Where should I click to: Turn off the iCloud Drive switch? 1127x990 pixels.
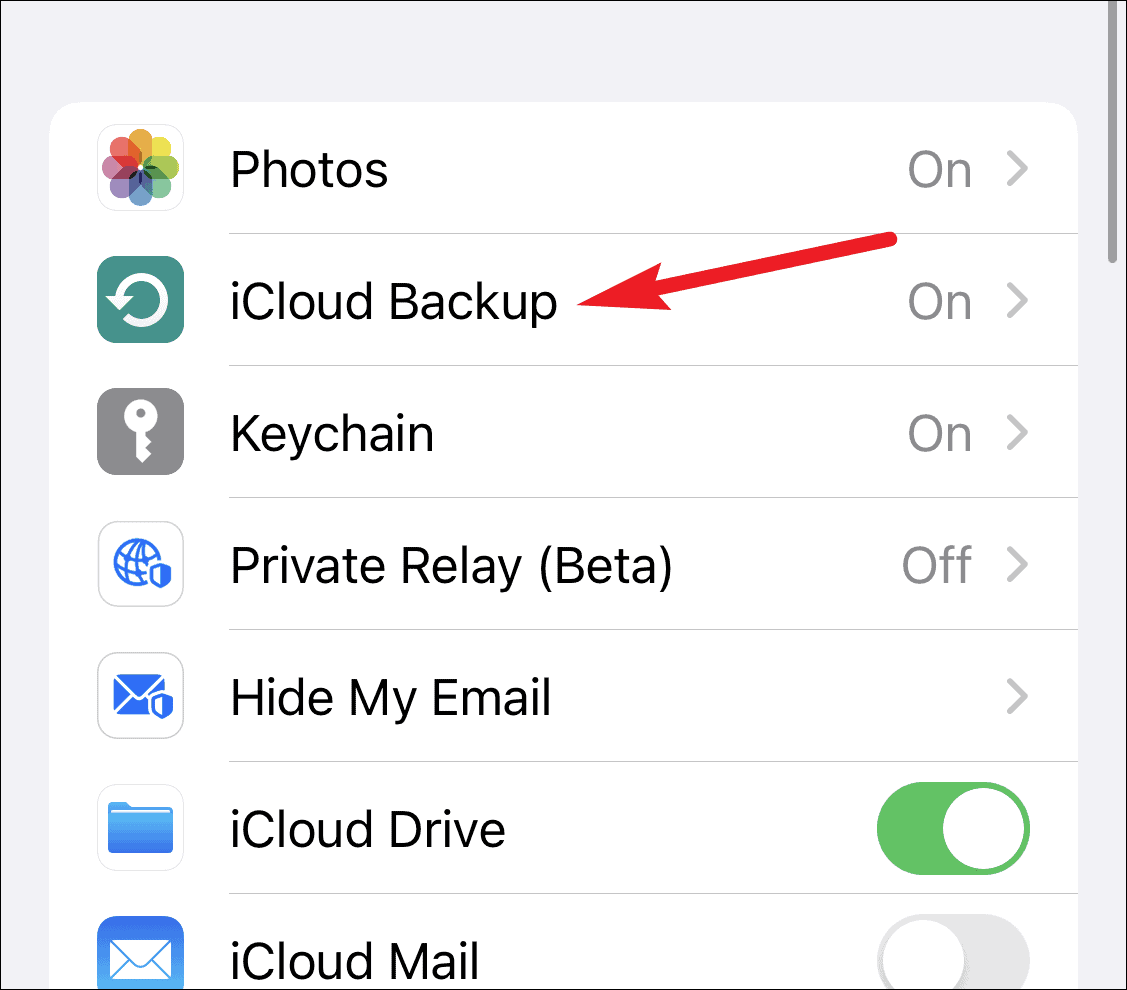pos(953,828)
